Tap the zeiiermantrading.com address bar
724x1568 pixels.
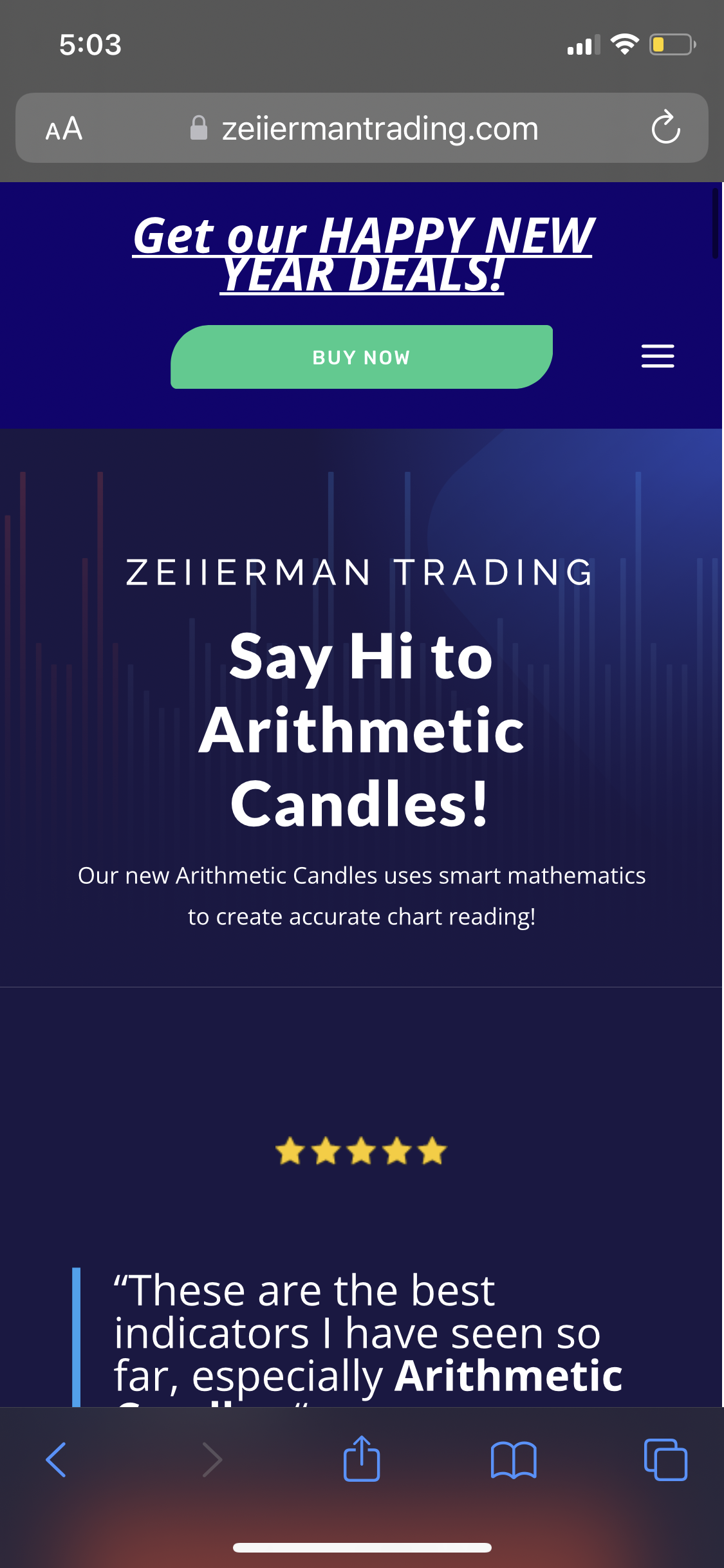(x=380, y=129)
